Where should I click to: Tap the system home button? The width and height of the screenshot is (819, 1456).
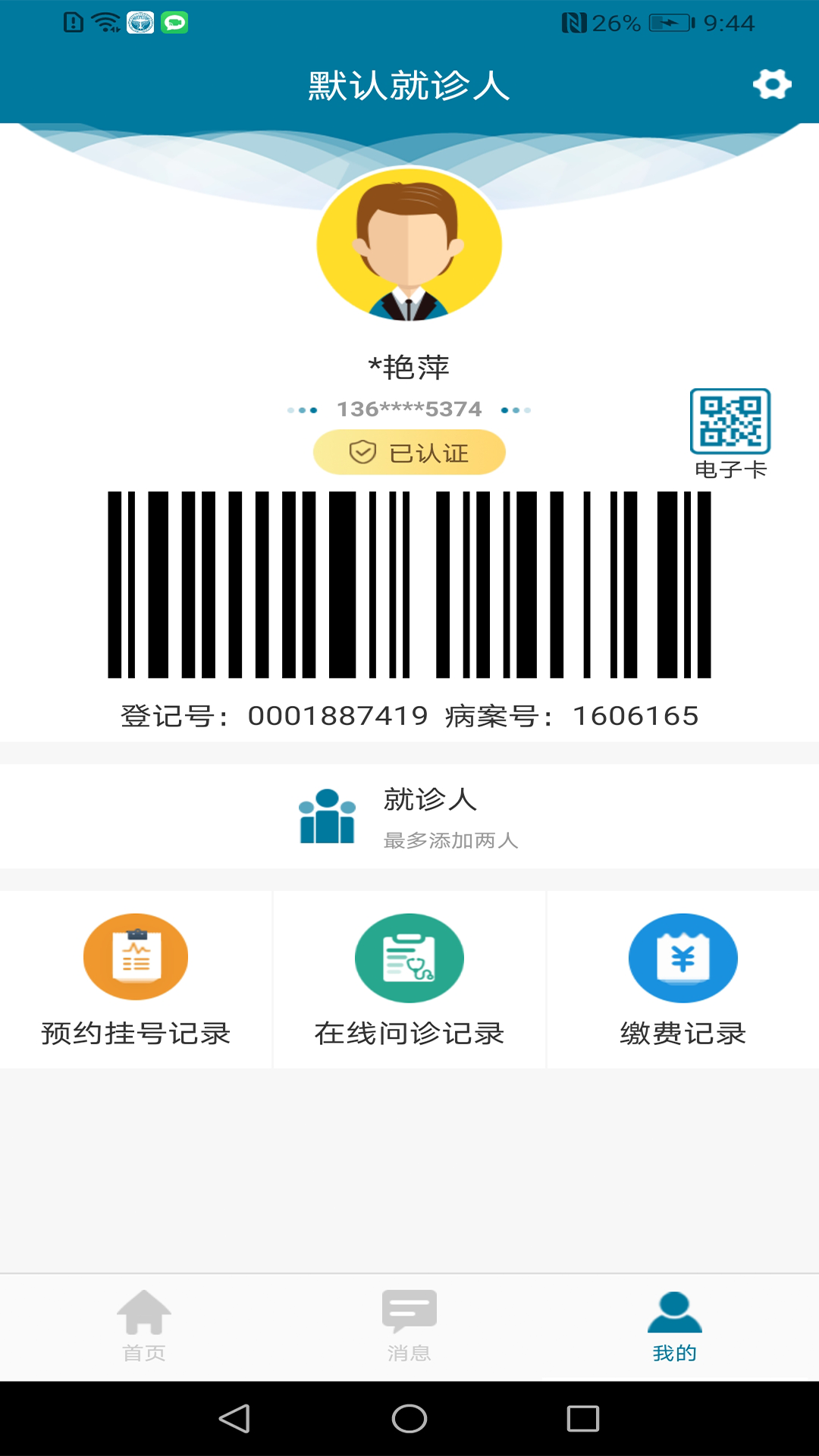409,1418
